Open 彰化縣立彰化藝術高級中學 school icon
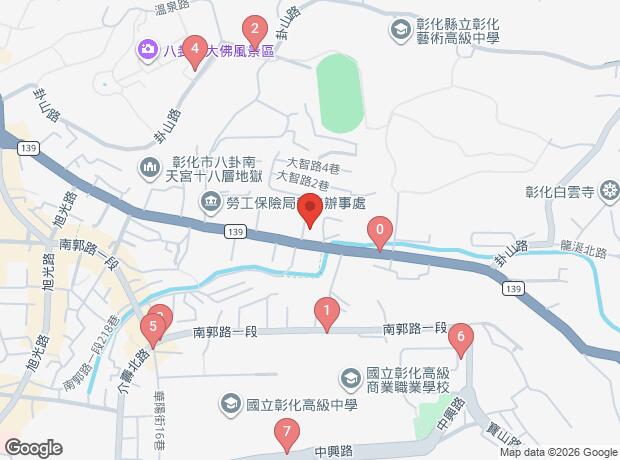Image resolution: width=620 pixels, height=460 pixels. coord(401,31)
